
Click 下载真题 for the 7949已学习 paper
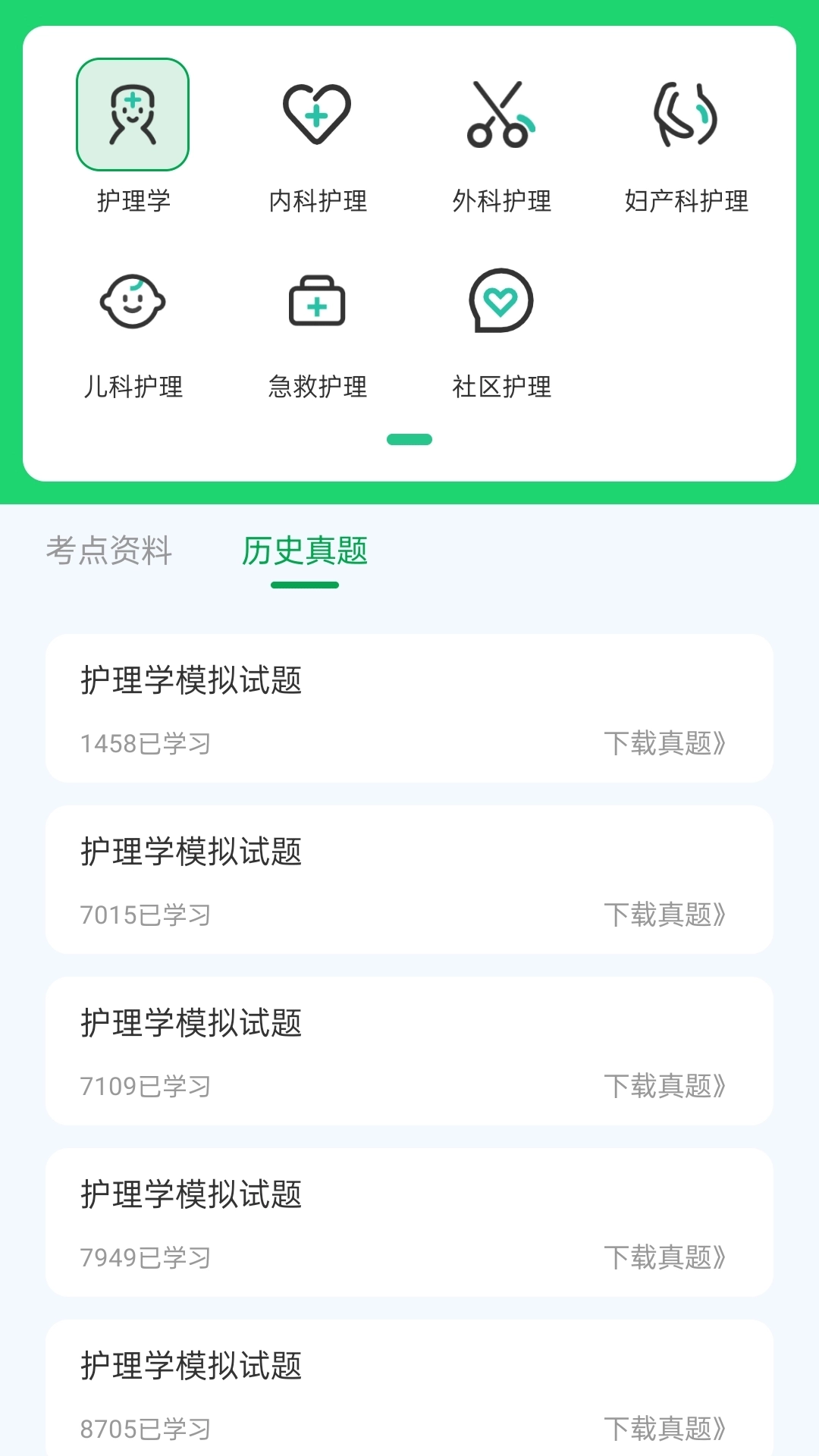665,1257
